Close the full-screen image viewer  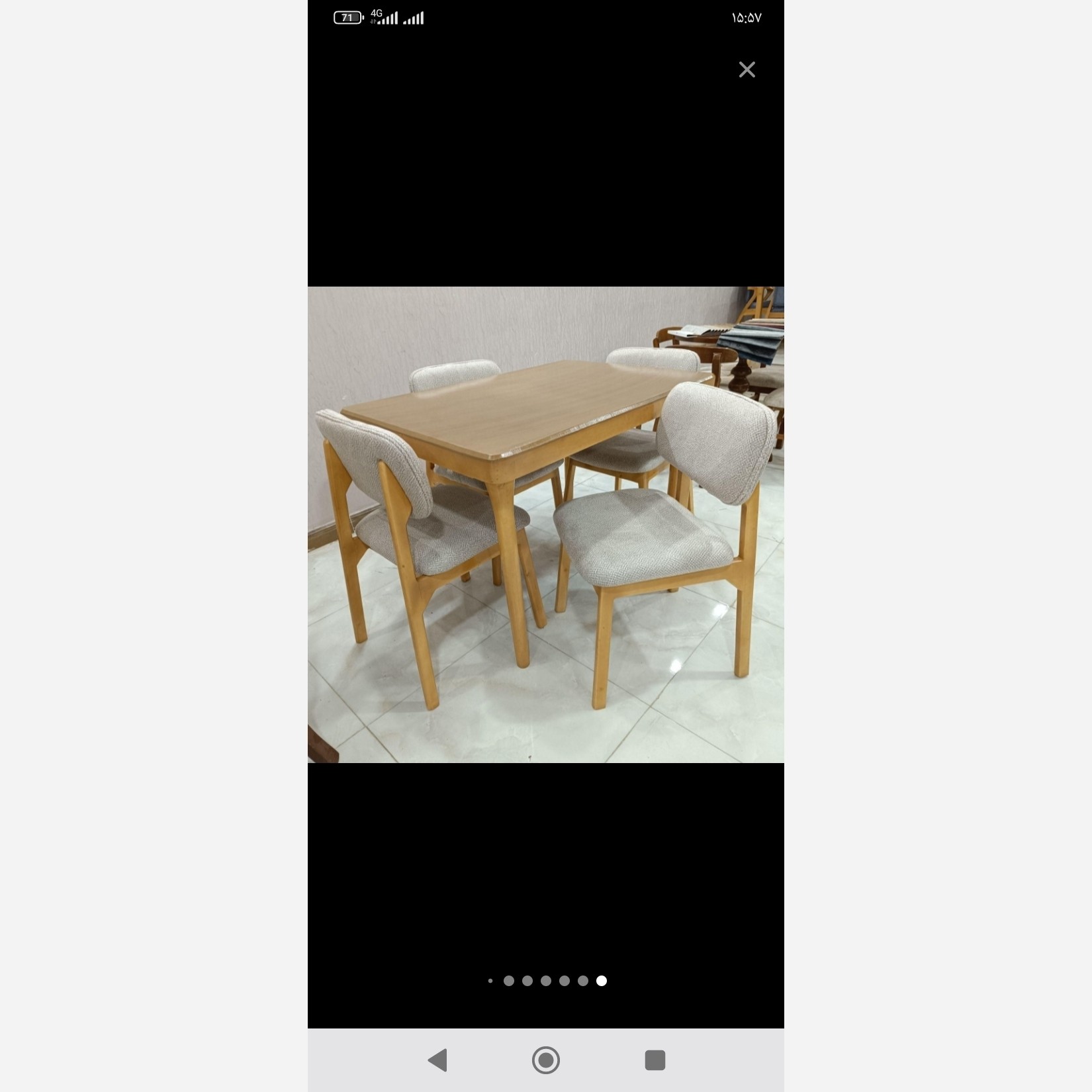click(747, 69)
